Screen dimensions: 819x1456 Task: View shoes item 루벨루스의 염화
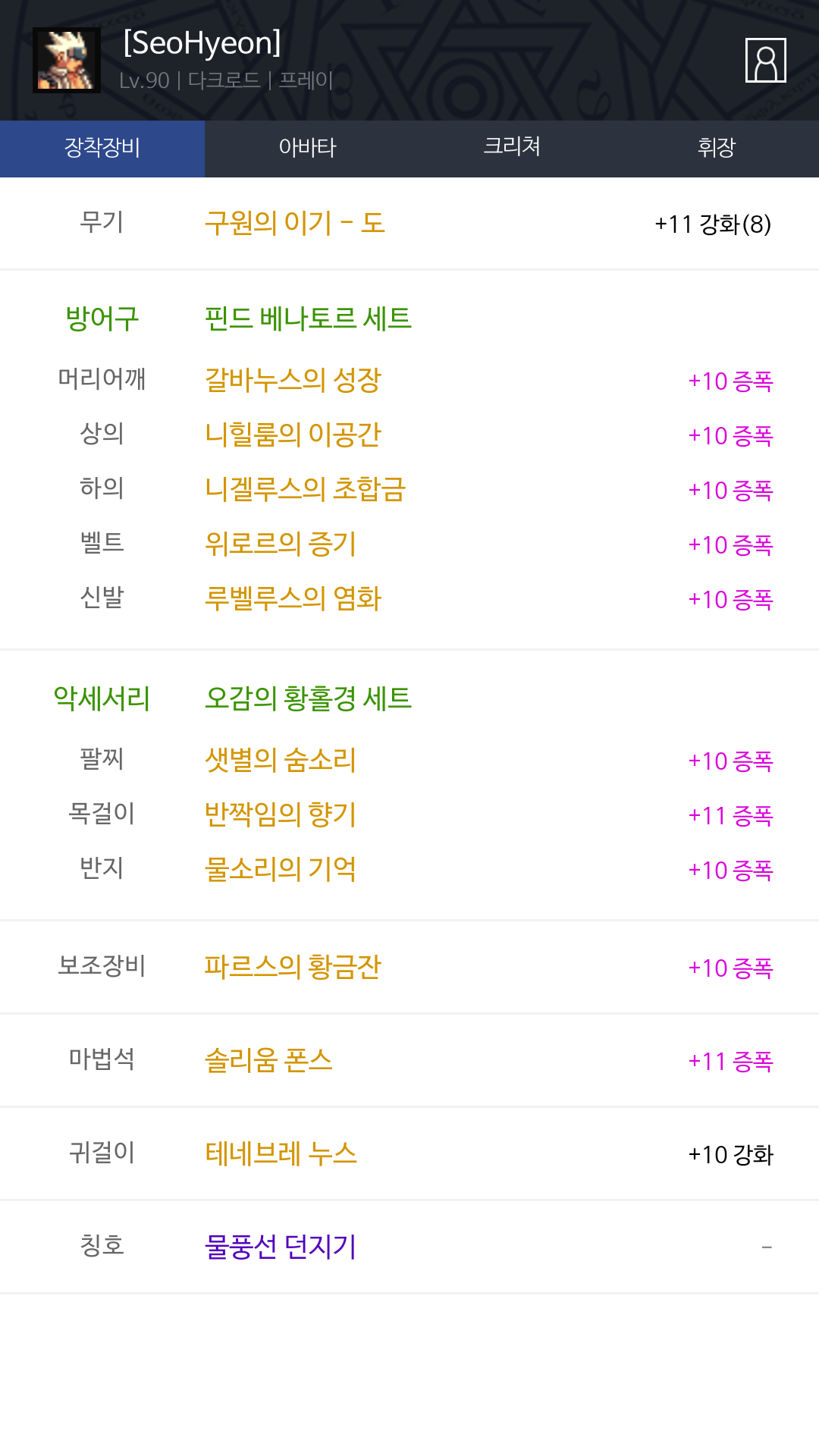[x=293, y=598]
